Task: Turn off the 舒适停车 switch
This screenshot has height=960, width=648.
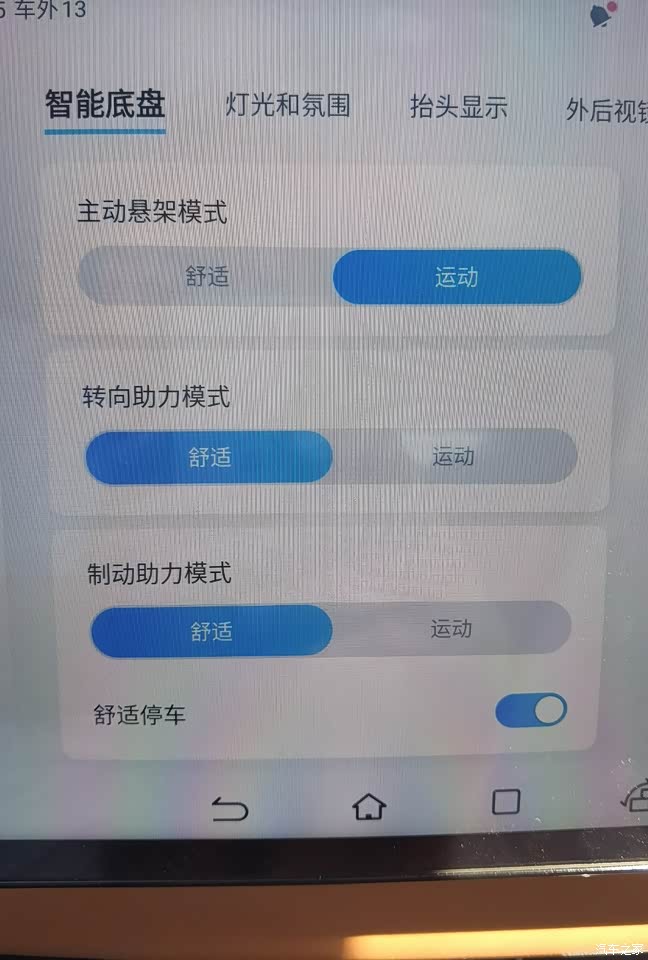Action: [x=530, y=711]
